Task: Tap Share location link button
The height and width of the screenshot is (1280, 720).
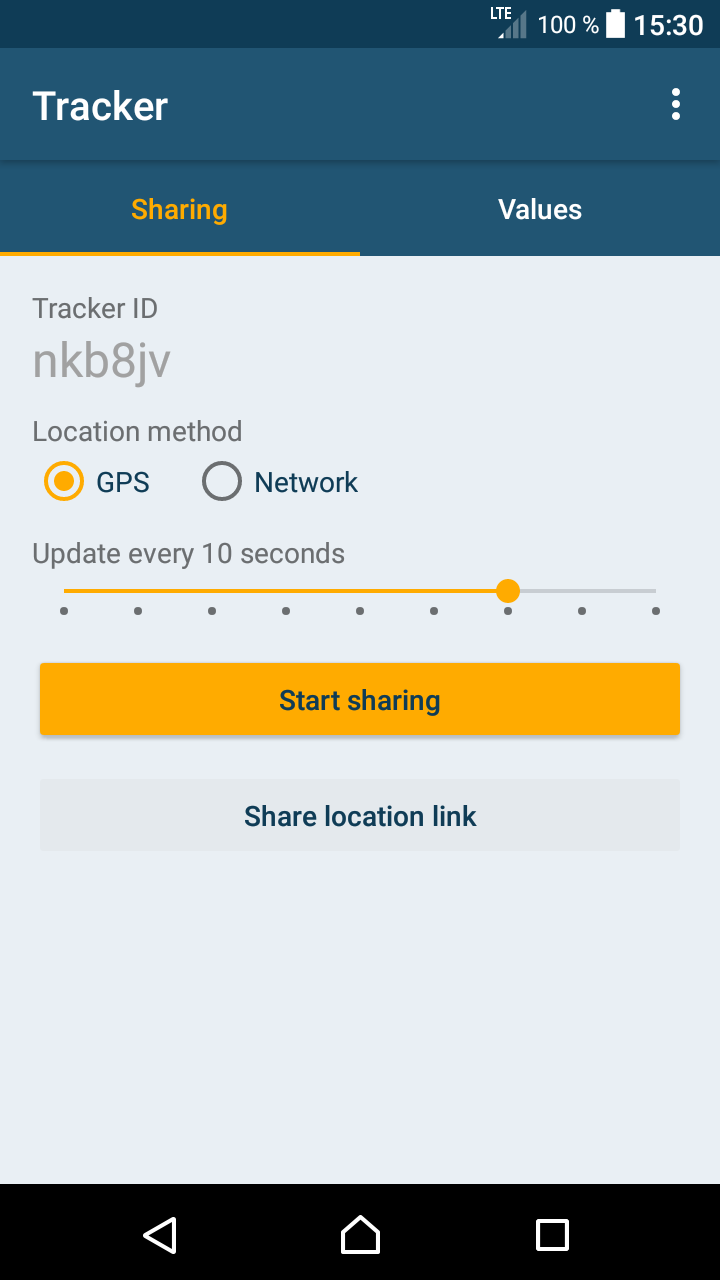Action: (360, 816)
